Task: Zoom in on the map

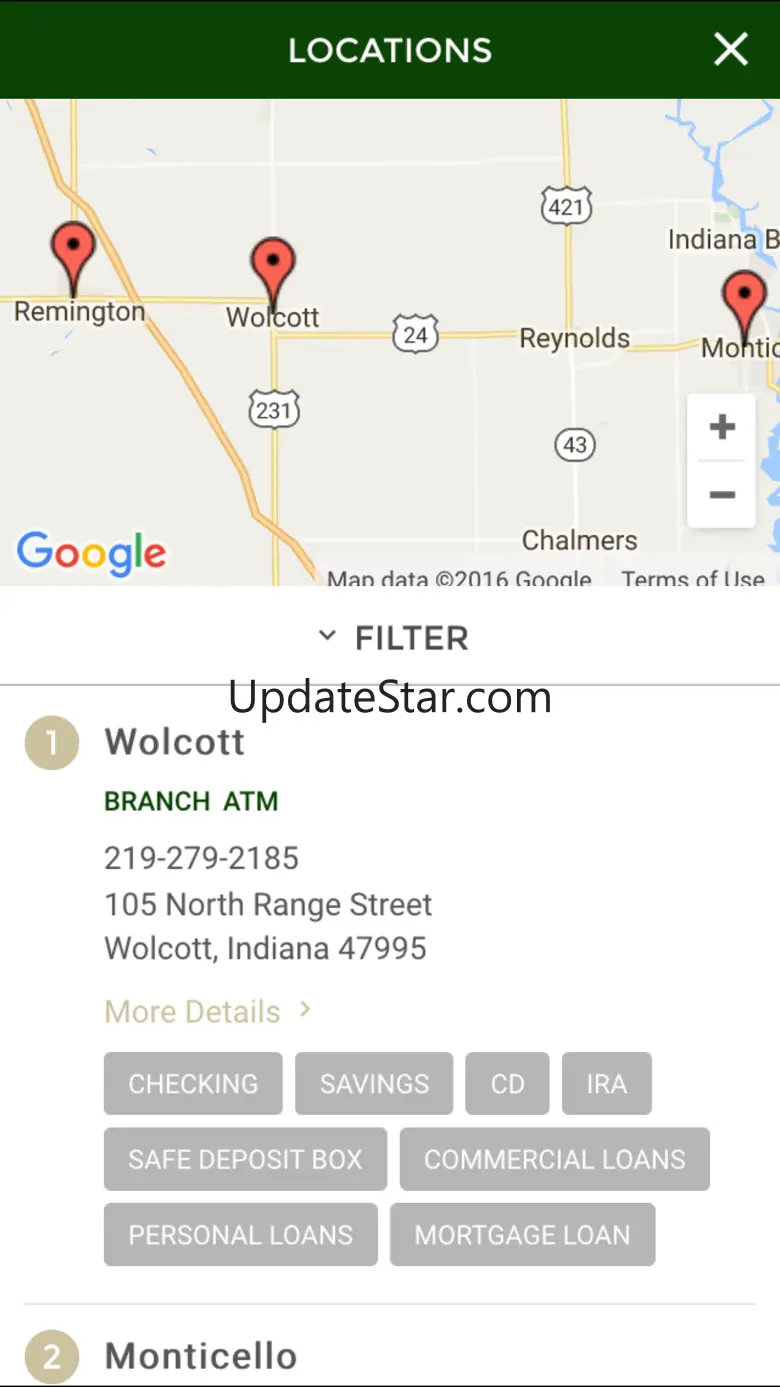Action: pyautogui.click(x=721, y=428)
